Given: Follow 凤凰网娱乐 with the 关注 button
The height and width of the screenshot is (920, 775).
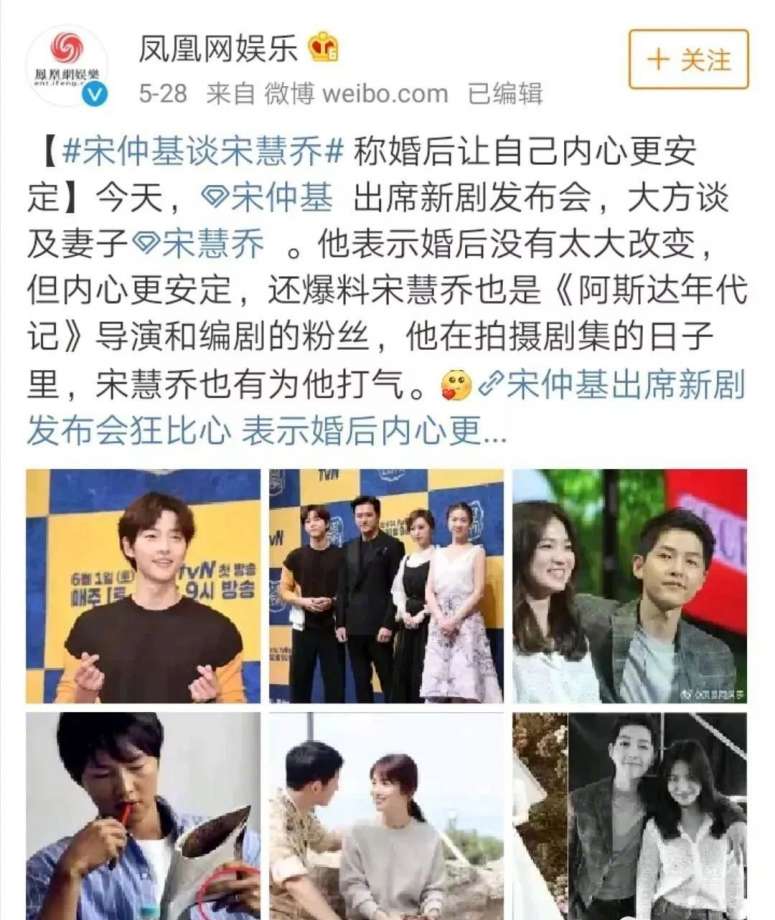Looking at the screenshot, I should click(688, 59).
